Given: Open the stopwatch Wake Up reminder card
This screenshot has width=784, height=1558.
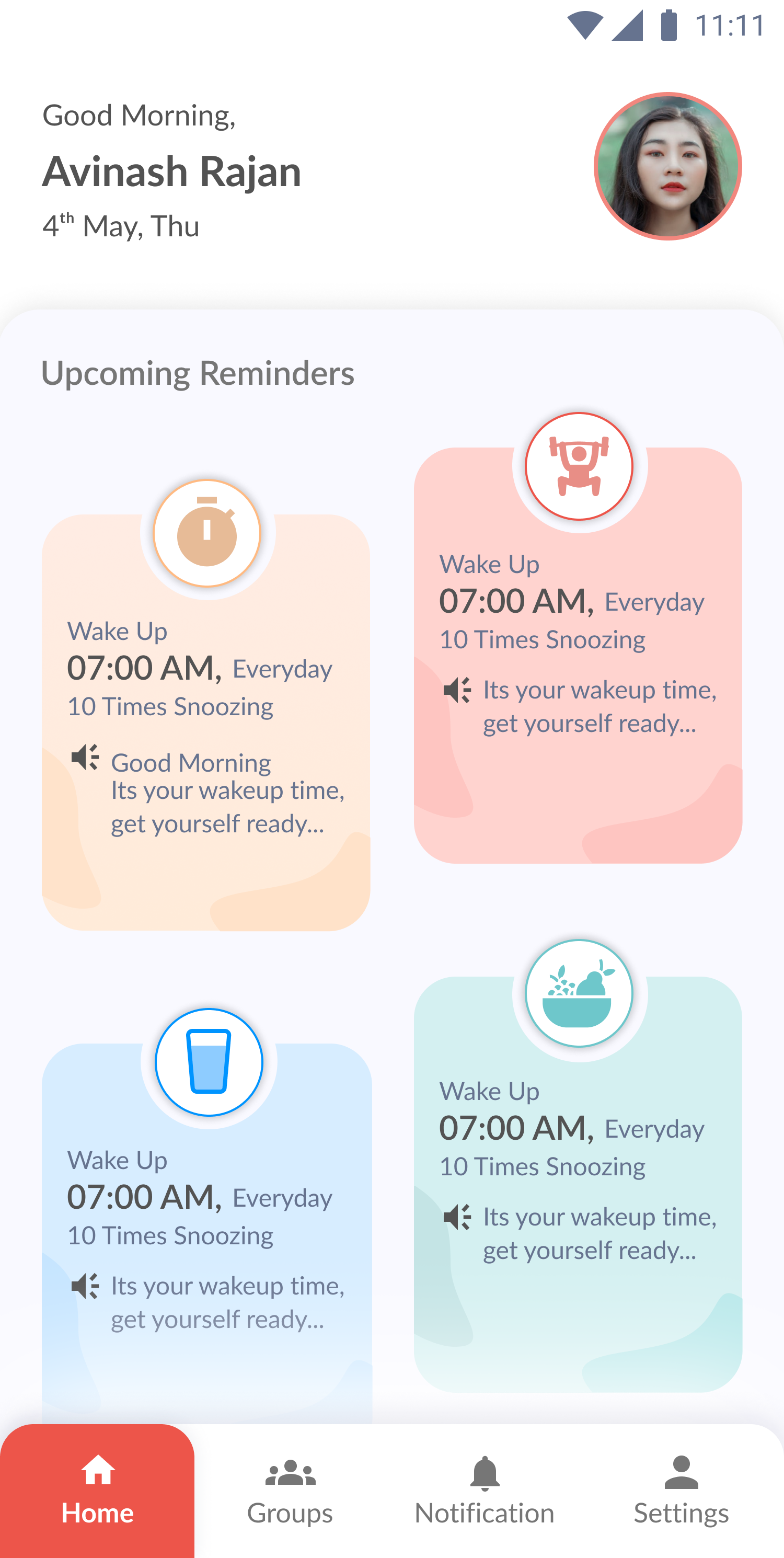Looking at the screenshot, I should [x=205, y=723].
